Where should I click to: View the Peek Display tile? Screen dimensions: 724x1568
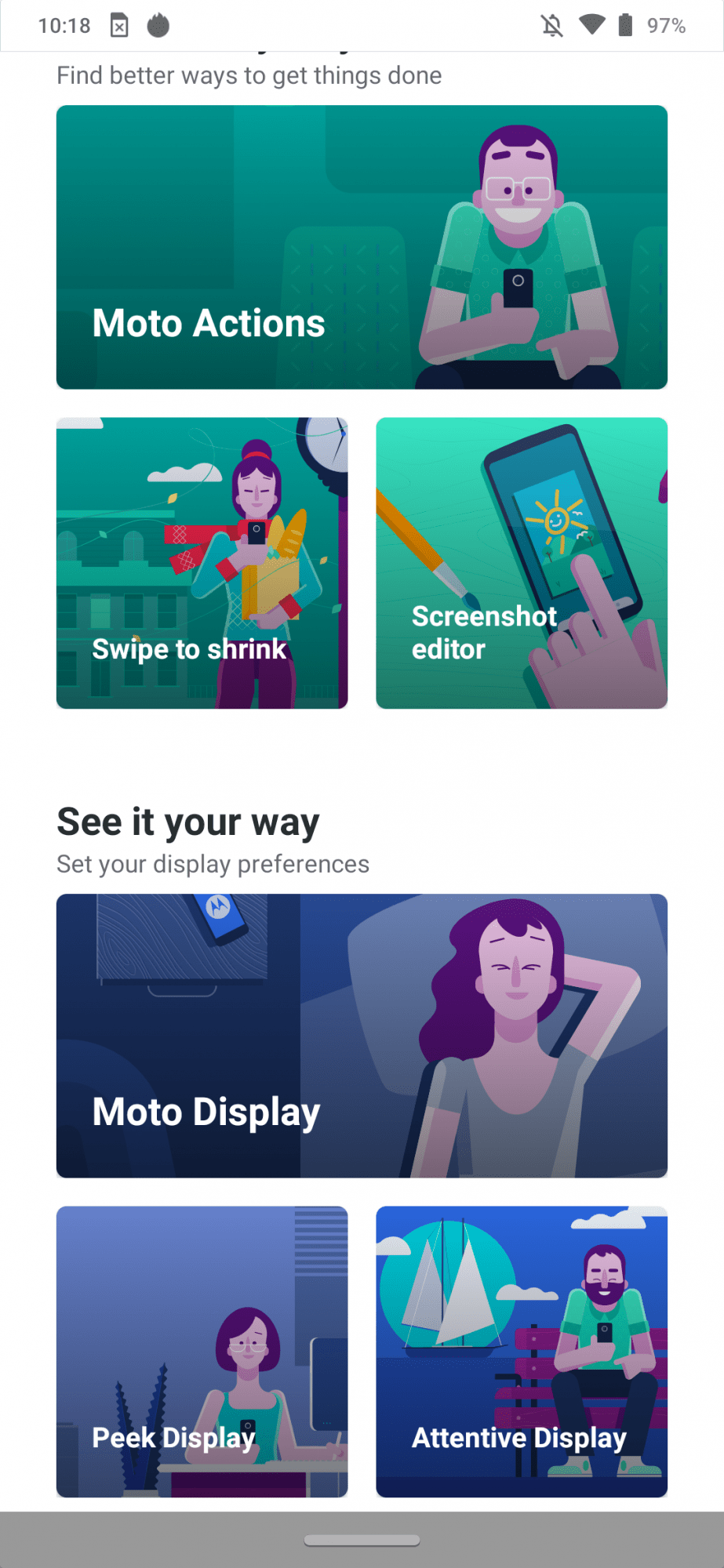[x=202, y=1352]
